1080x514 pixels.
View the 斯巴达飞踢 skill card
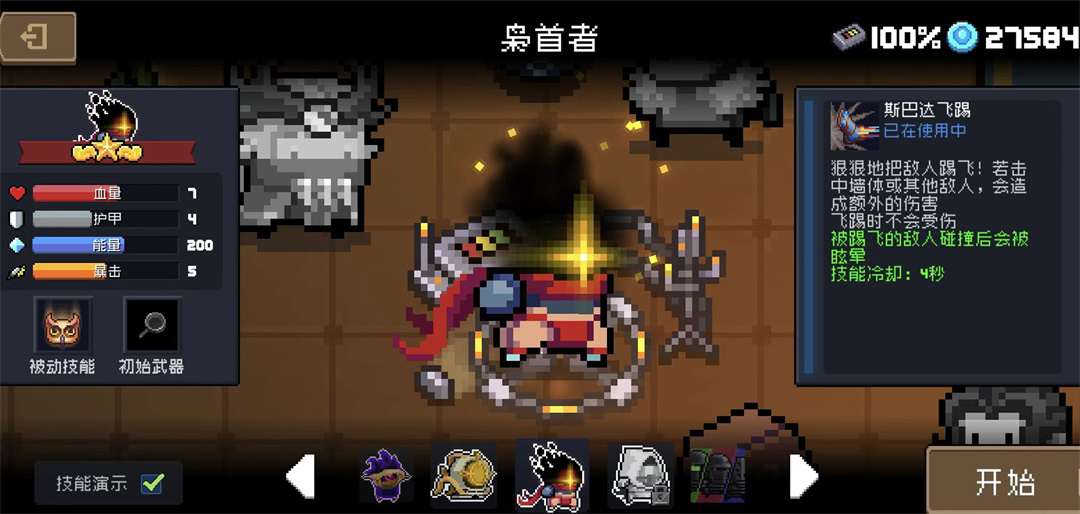[855, 126]
